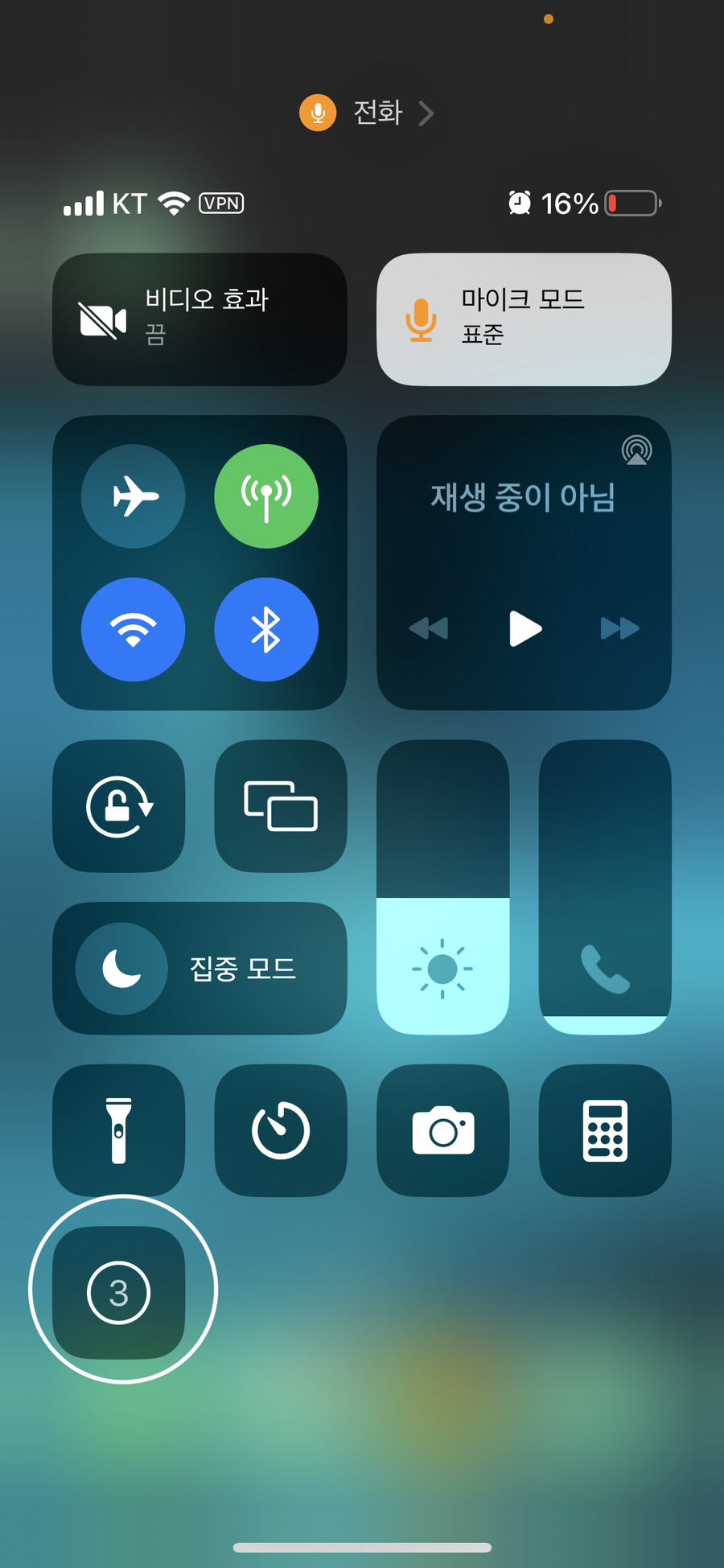724x1568 pixels.
Task: Turn on the flashlight
Action: 119,1130
